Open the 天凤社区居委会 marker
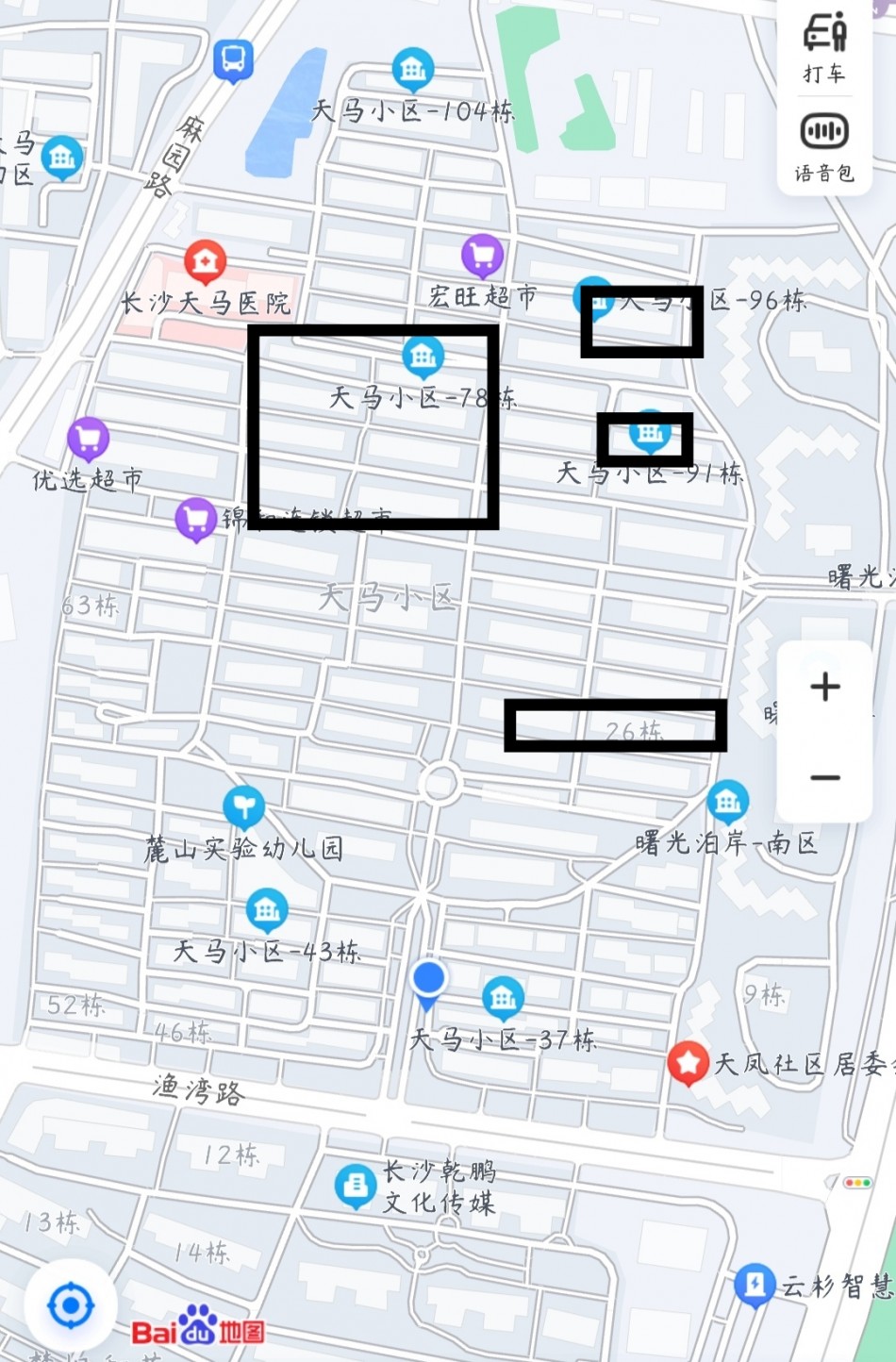 point(689,1063)
